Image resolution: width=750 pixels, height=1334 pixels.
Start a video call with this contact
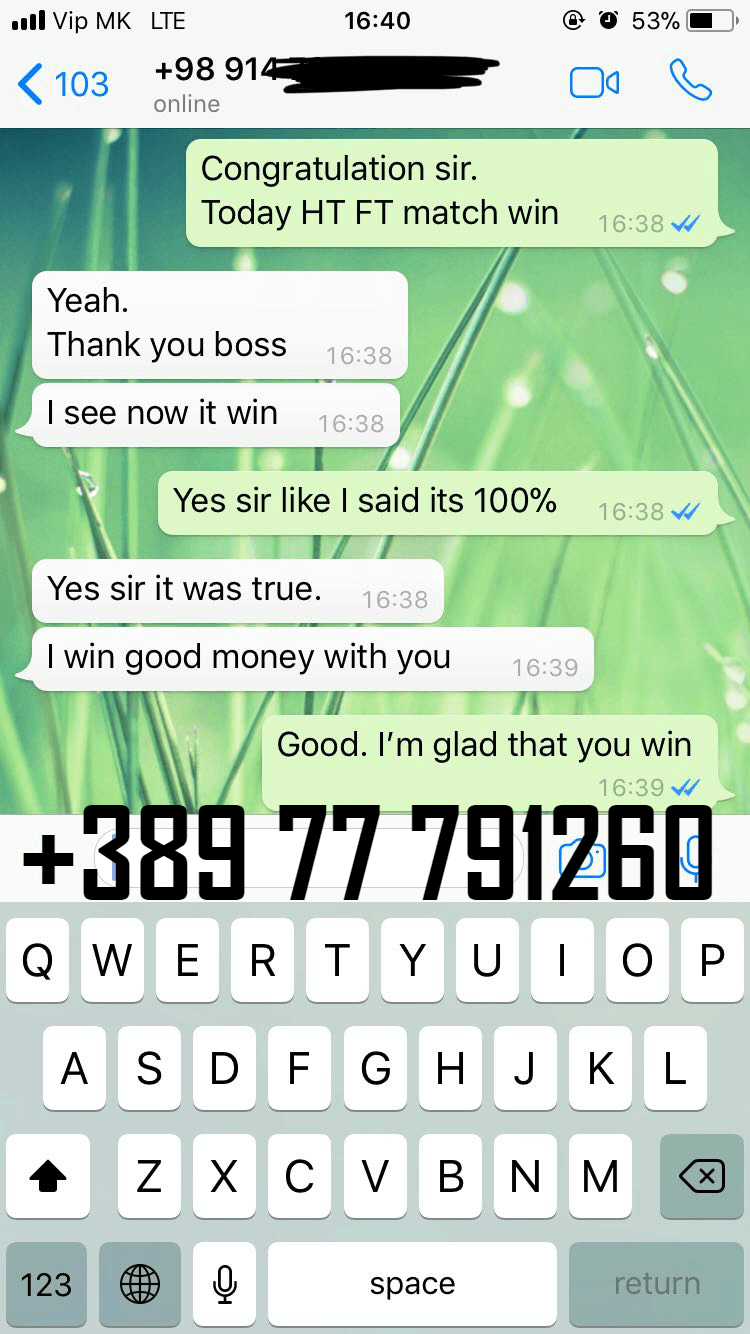(x=594, y=83)
